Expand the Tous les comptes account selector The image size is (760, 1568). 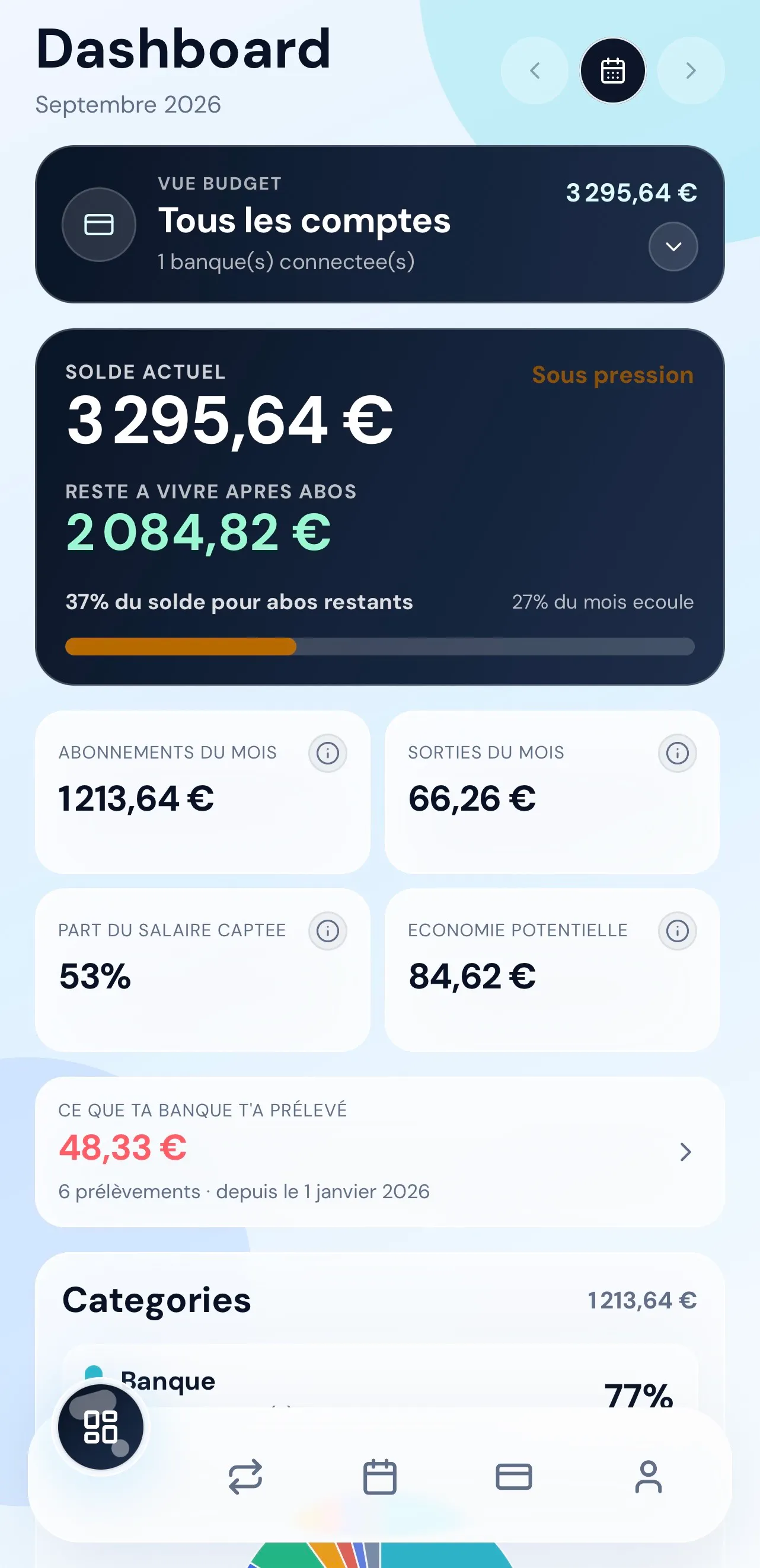pos(673,247)
